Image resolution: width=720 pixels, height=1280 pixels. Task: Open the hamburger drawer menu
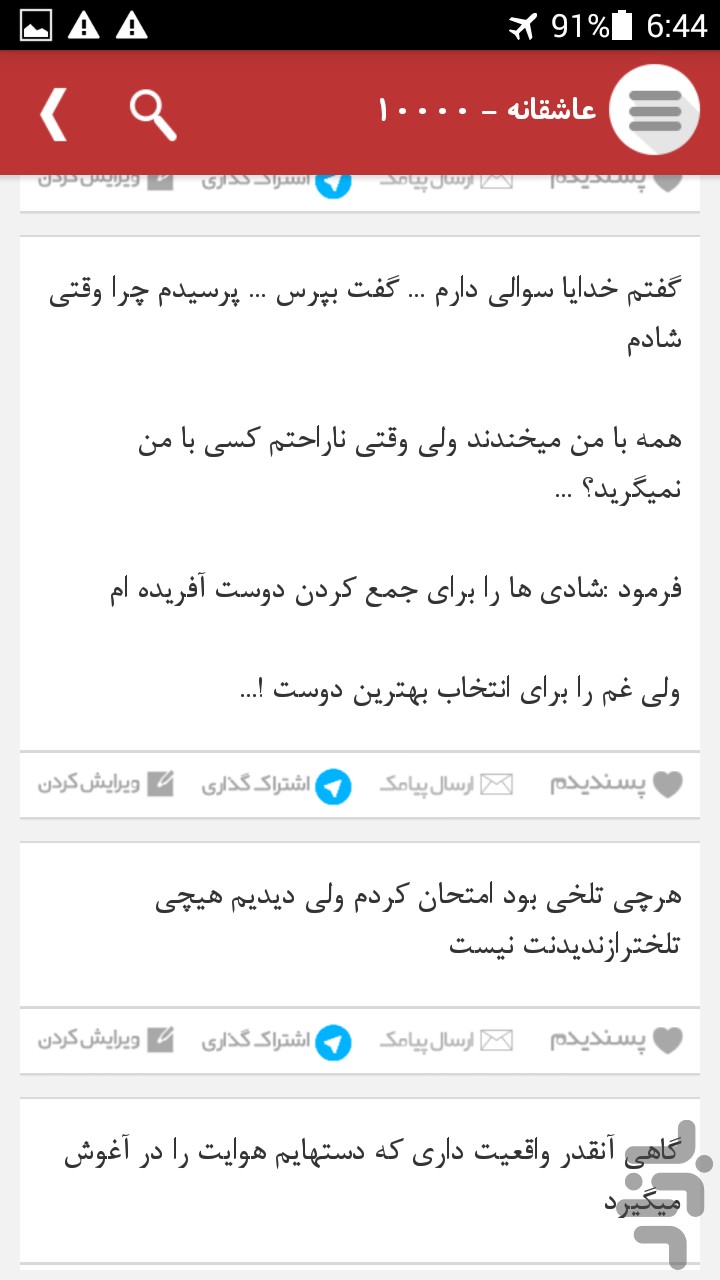click(x=654, y=110)
